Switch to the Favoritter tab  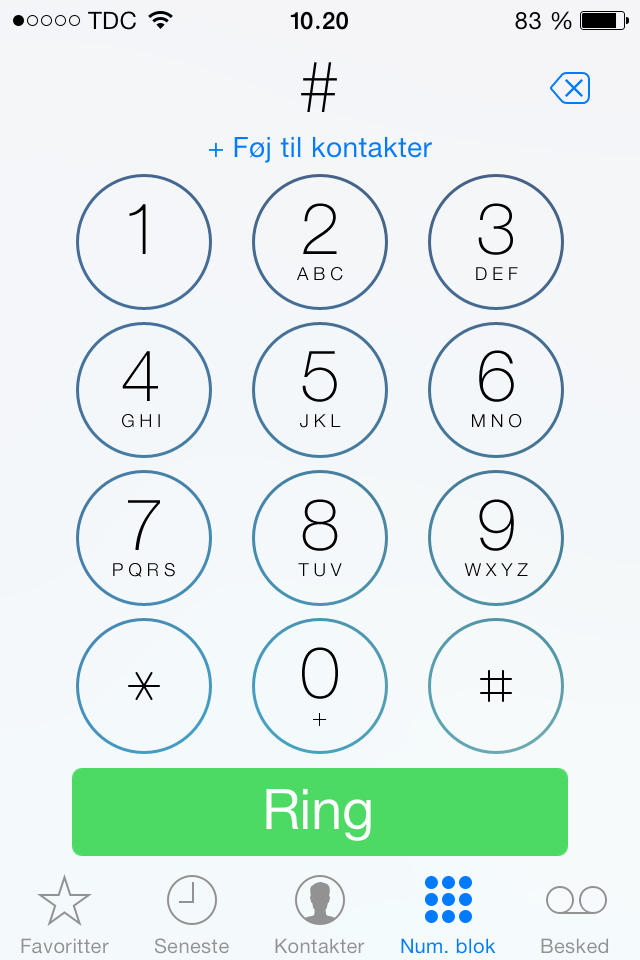point(64,914)
